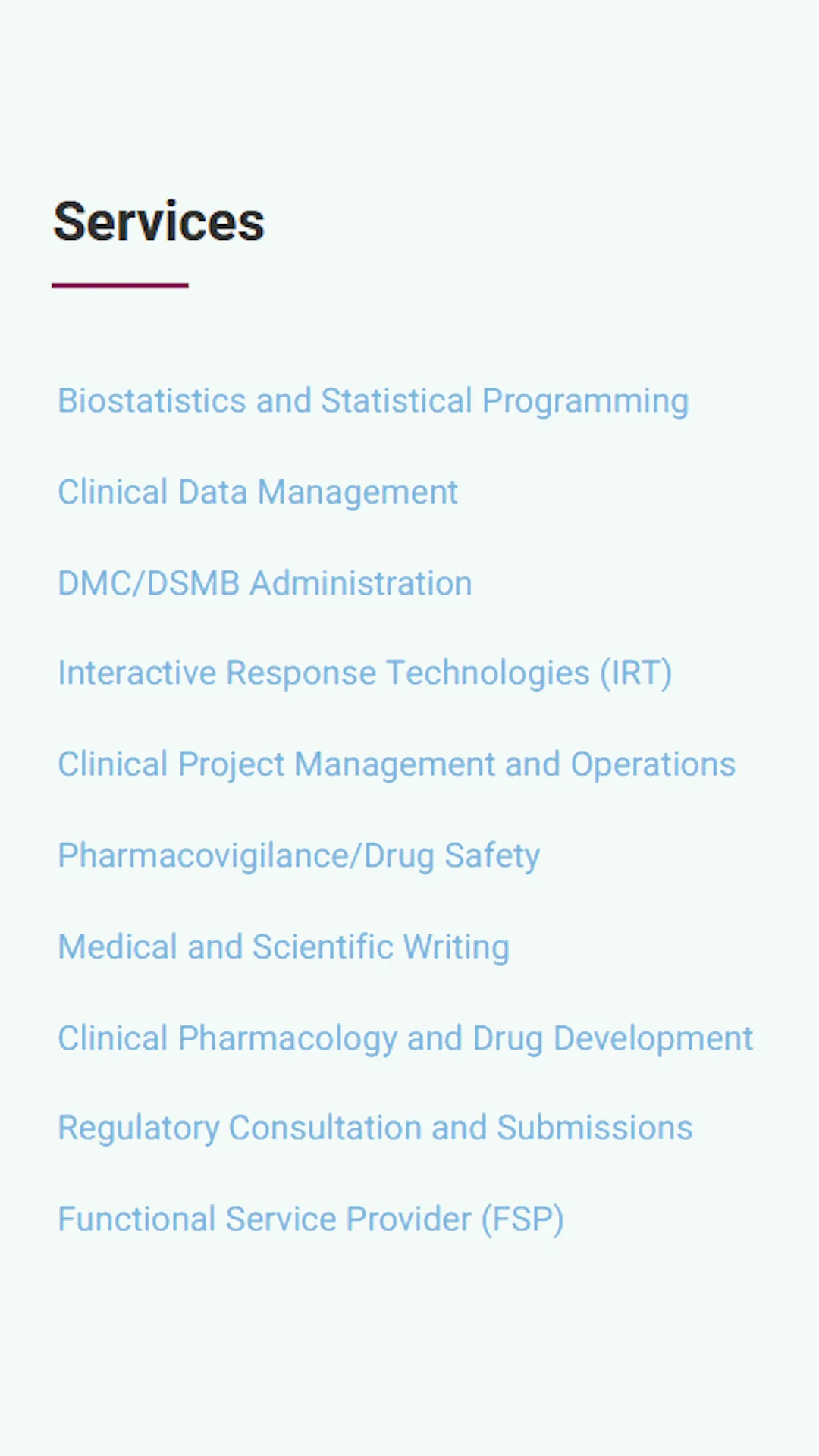Open Regulatory Consultation and Submissions

375,1128
